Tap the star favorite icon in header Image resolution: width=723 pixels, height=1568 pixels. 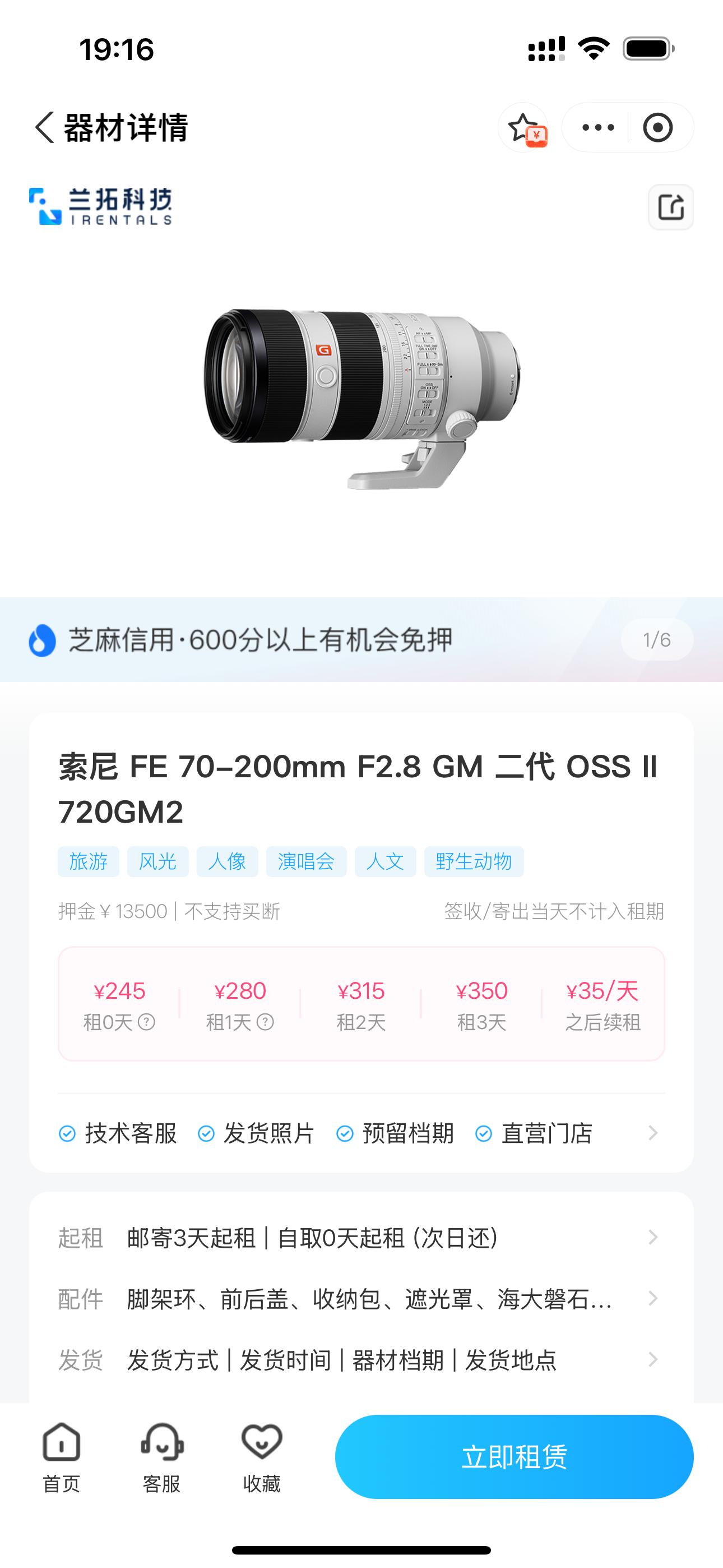point(524,128)
